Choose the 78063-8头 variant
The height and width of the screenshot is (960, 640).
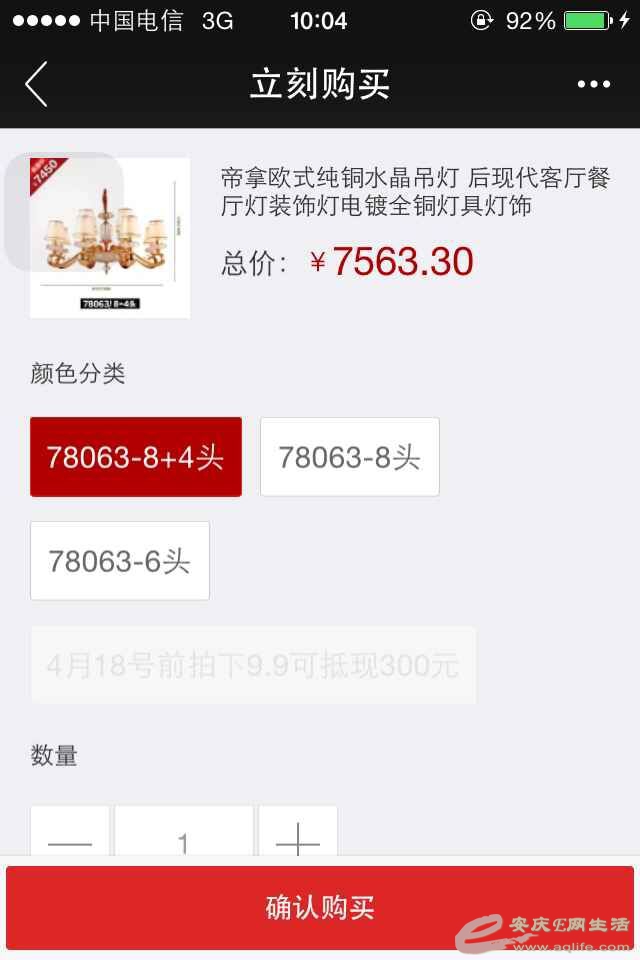(350, 457)
